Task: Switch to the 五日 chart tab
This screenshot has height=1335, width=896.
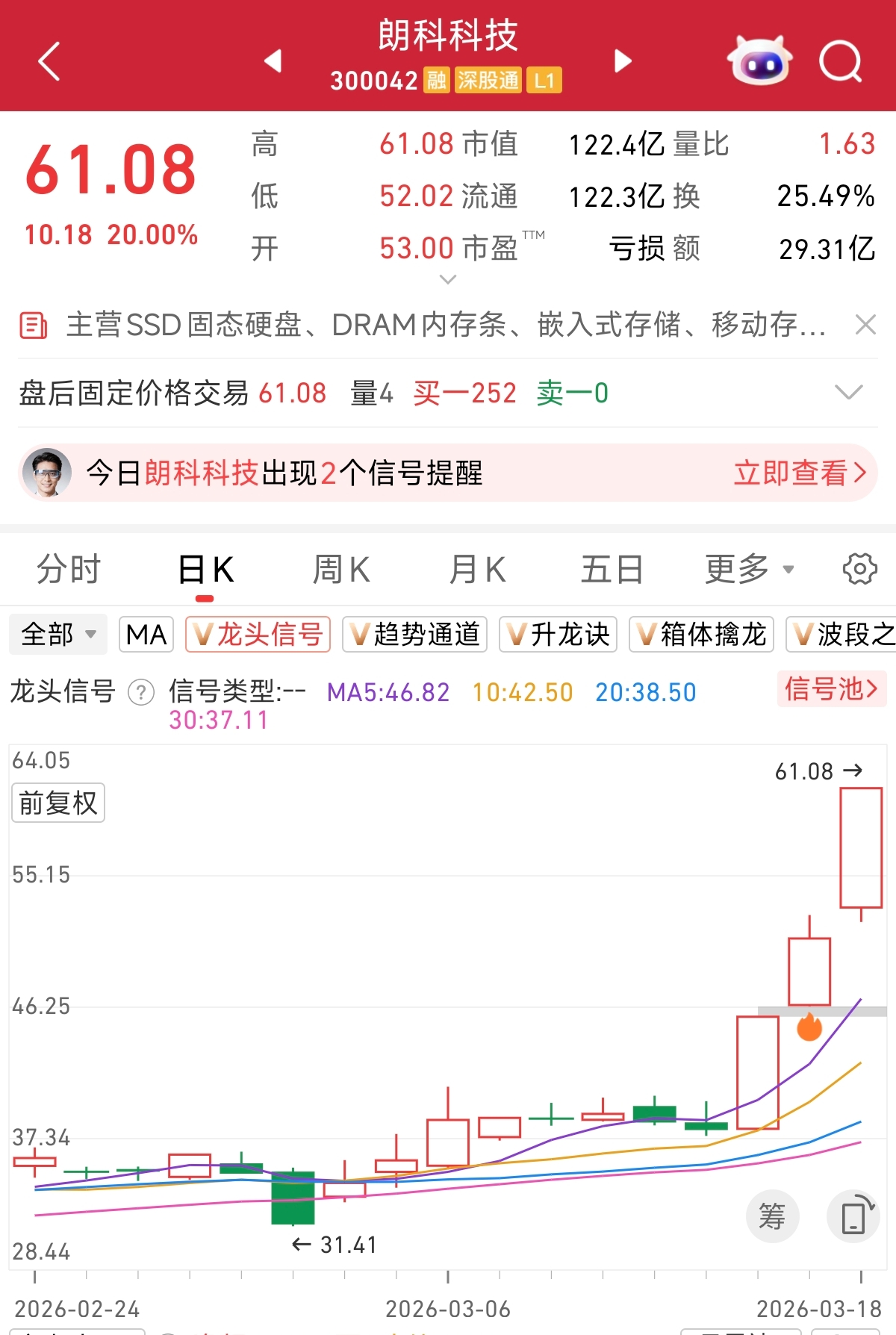Action: click(x=612, y=570)
